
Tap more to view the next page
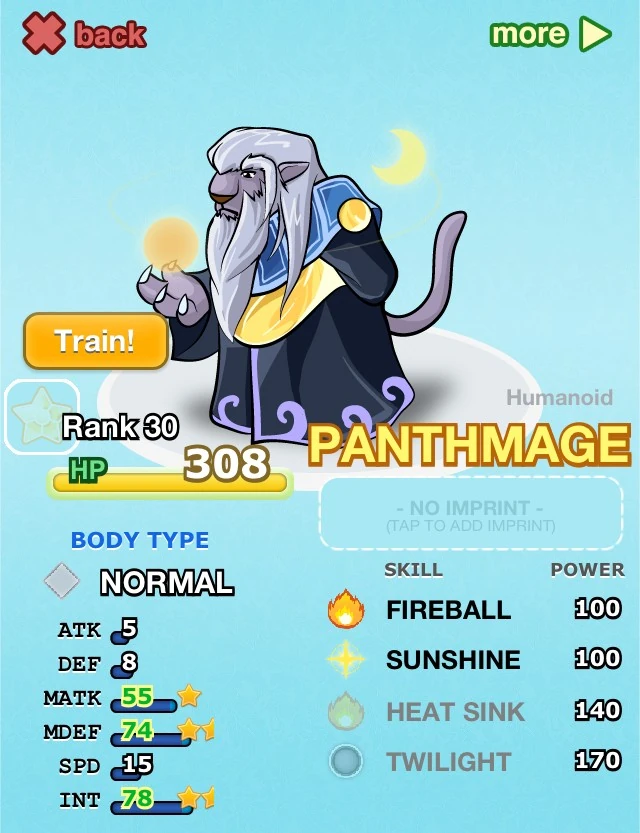[550, 35]
